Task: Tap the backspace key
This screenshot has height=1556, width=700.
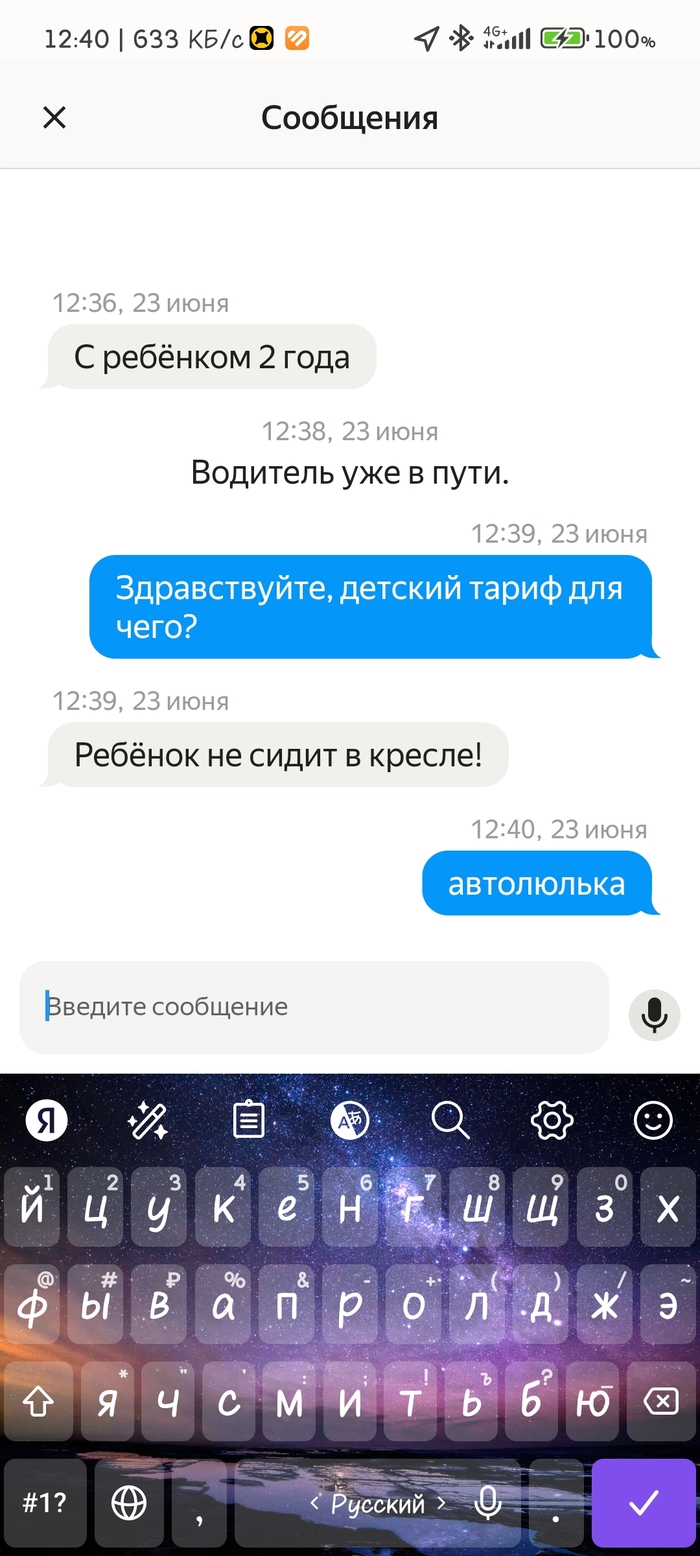Action: 661,1402
